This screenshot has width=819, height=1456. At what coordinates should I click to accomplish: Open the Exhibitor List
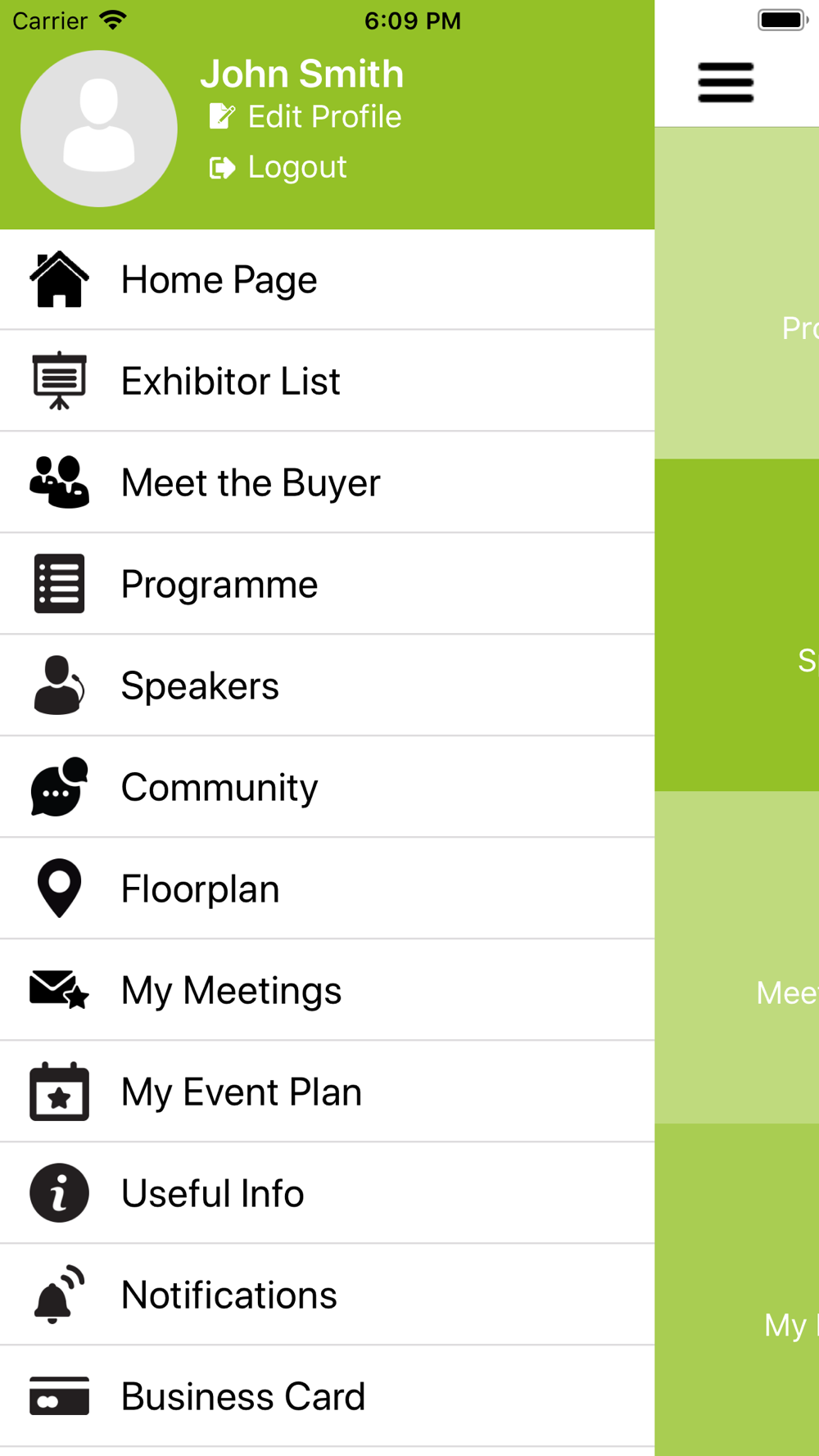(x=328, y=382)
